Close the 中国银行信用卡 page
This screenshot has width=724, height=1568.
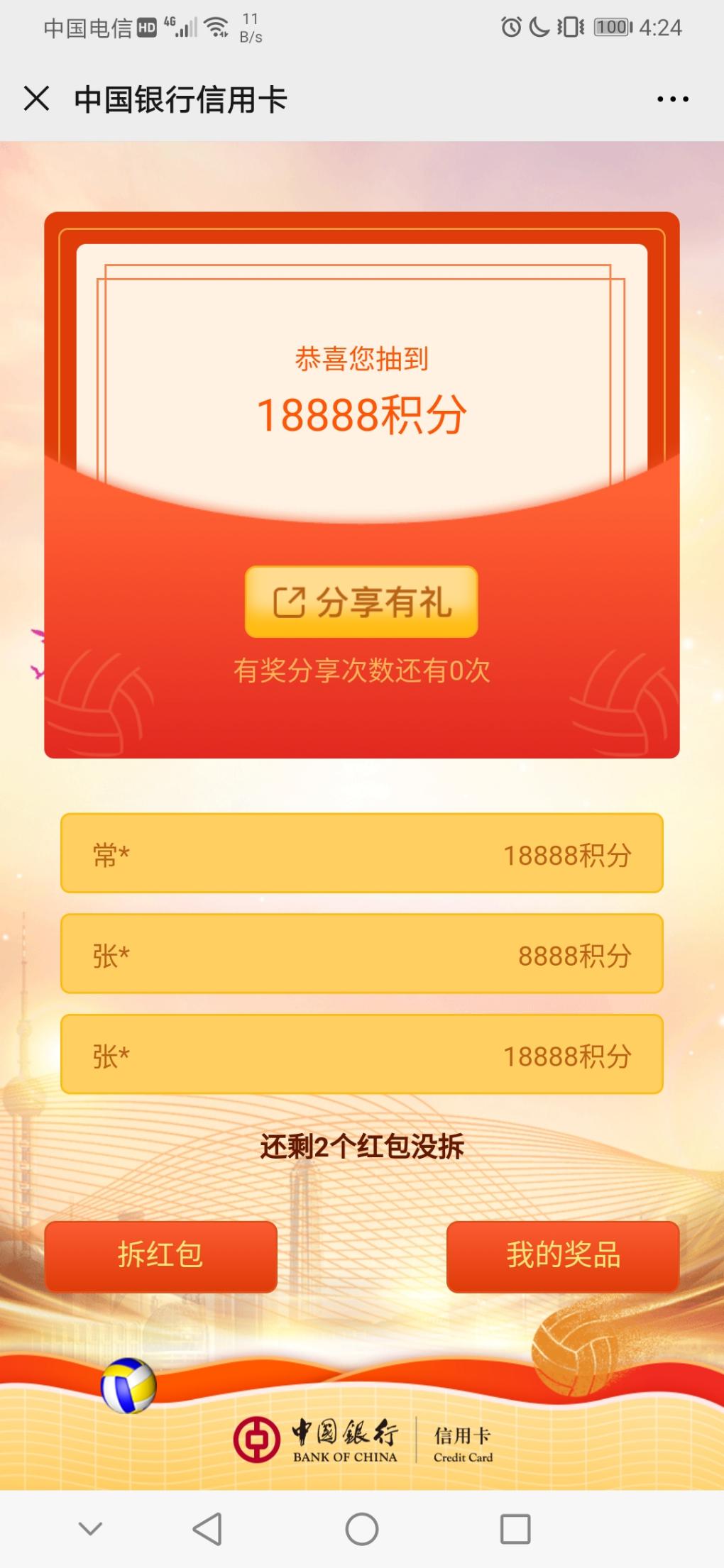tap(36, 99)
